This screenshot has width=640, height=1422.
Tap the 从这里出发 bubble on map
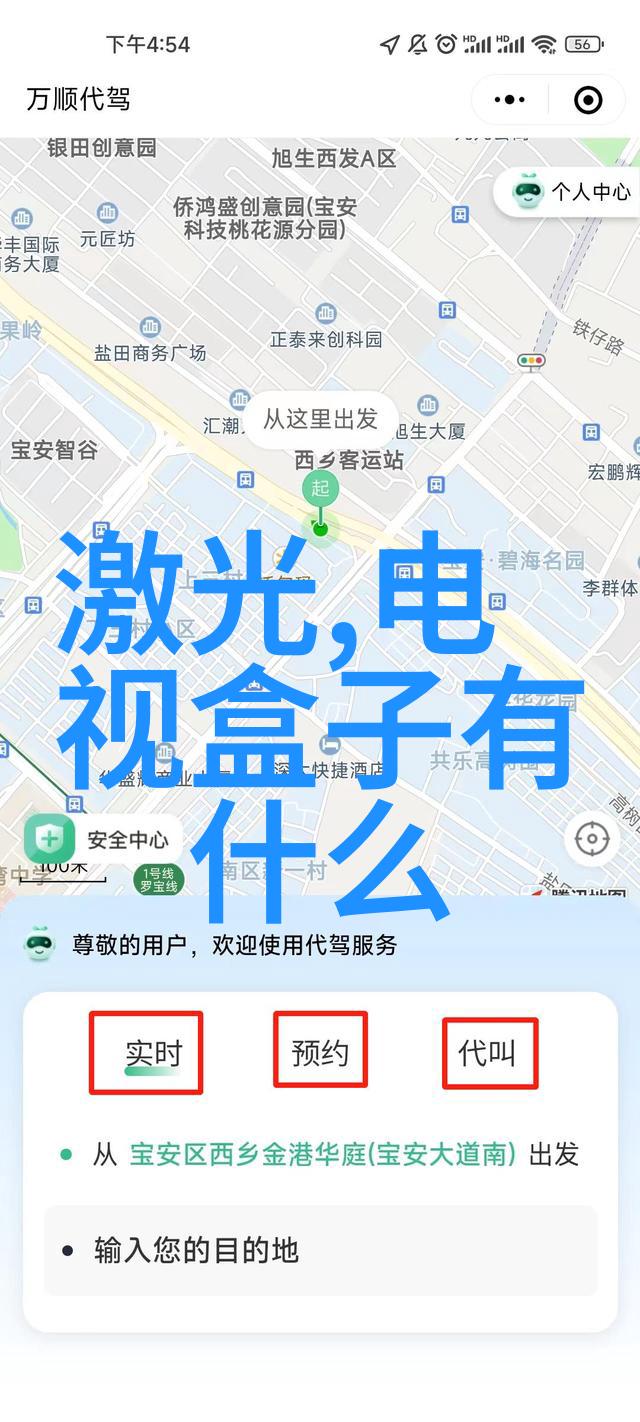320,419
